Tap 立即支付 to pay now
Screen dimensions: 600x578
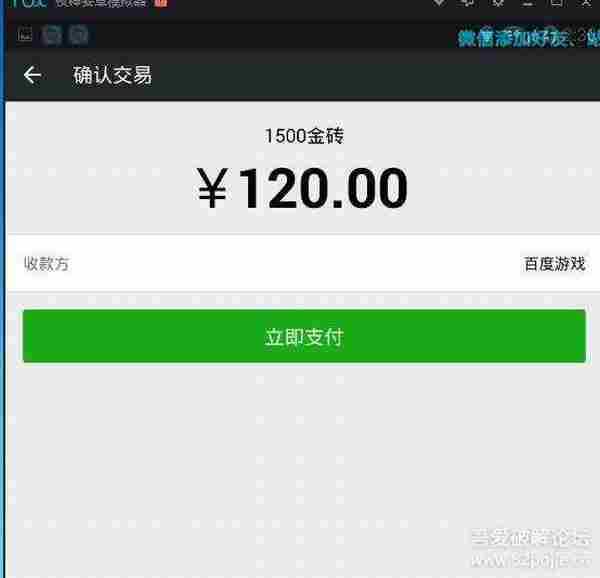304,337
